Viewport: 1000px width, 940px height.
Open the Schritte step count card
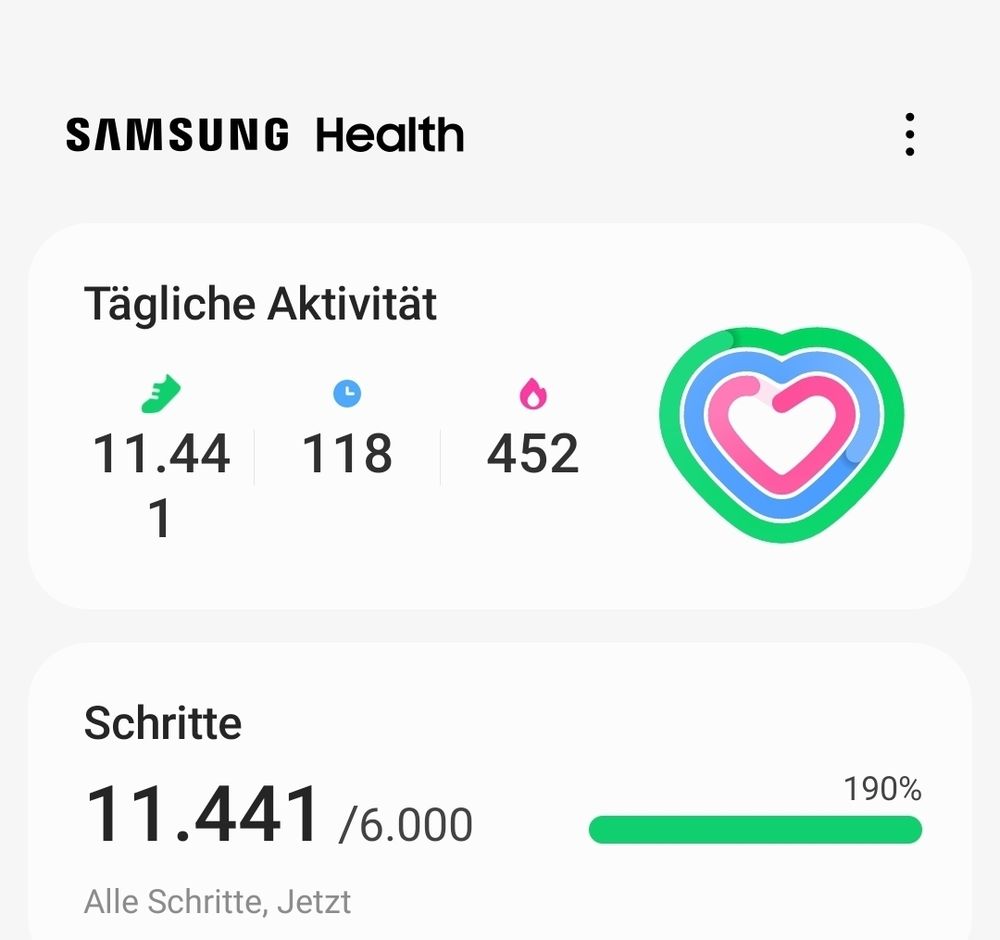click(x=498, y=800)
